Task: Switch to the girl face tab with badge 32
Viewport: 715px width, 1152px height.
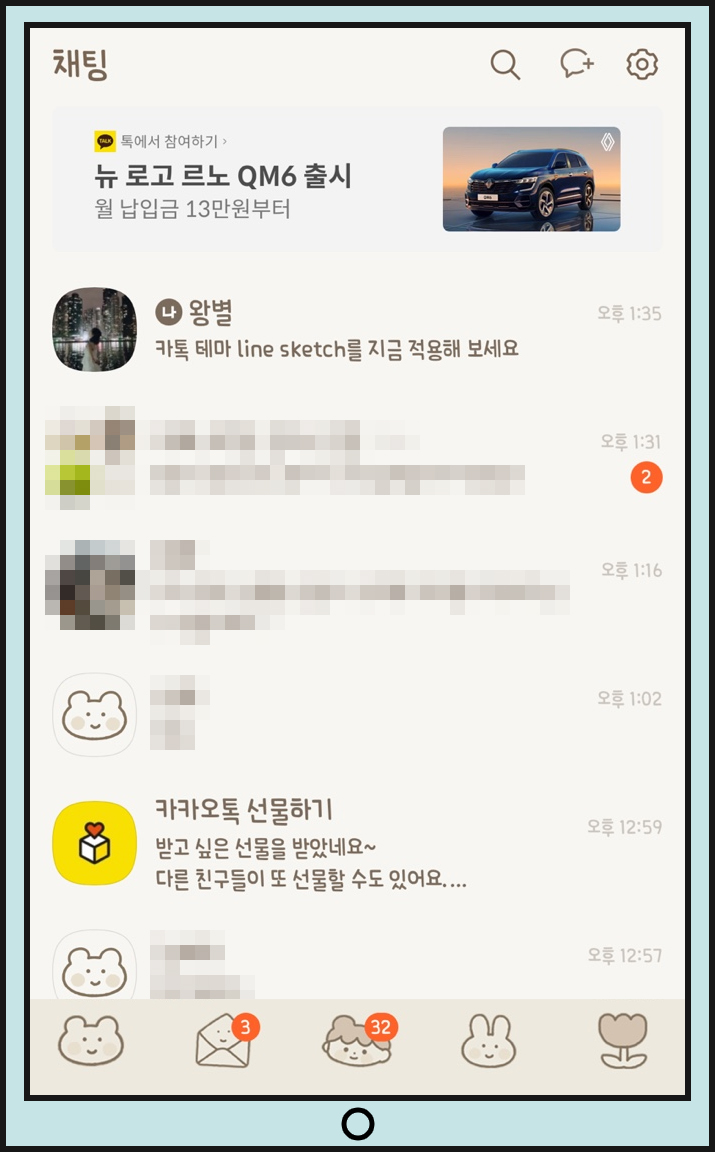Action: [x=357, y=1042]
